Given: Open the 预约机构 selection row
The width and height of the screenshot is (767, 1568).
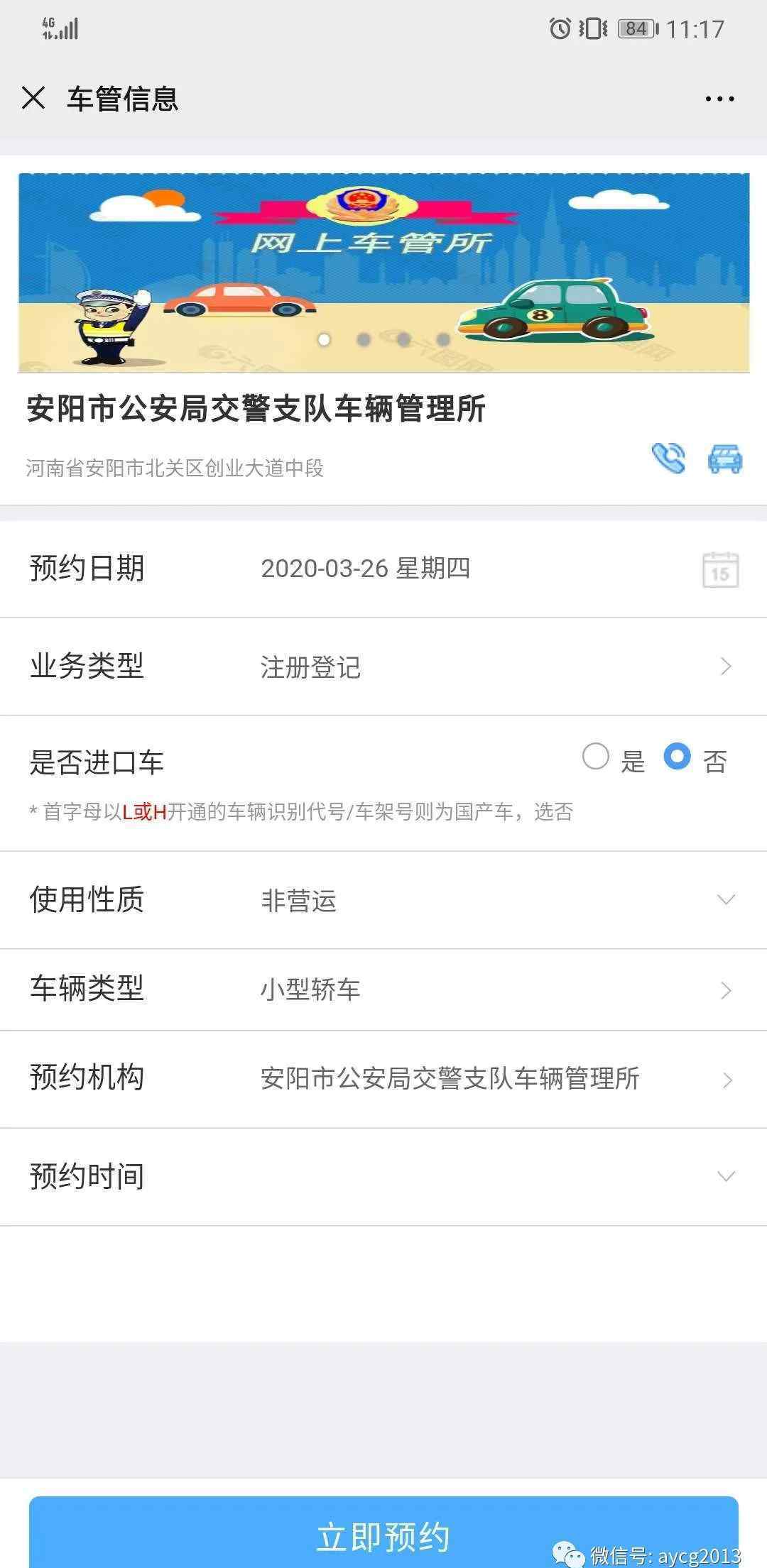Looking at the screenshot, I should pos(383,1079).
